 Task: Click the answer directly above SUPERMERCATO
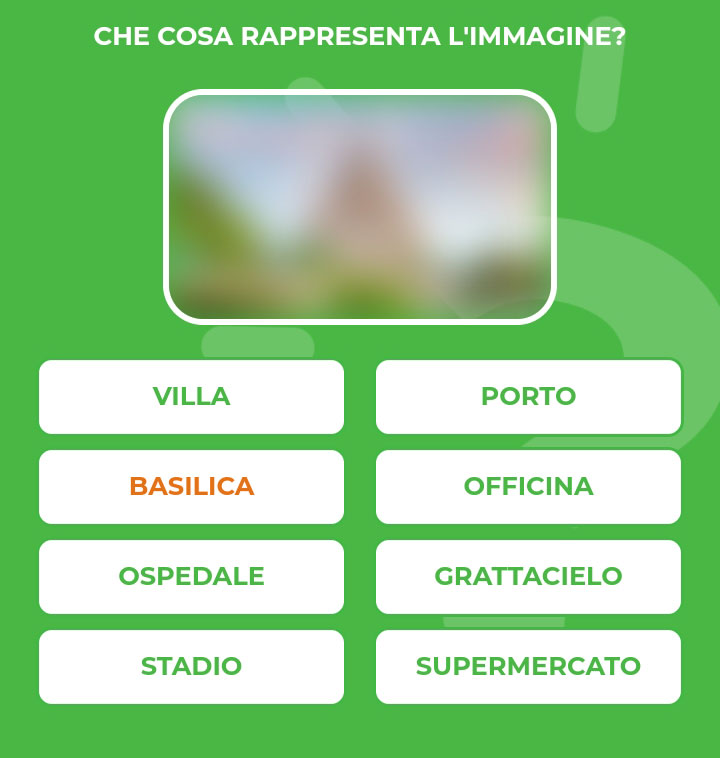(x=528, y=577)
